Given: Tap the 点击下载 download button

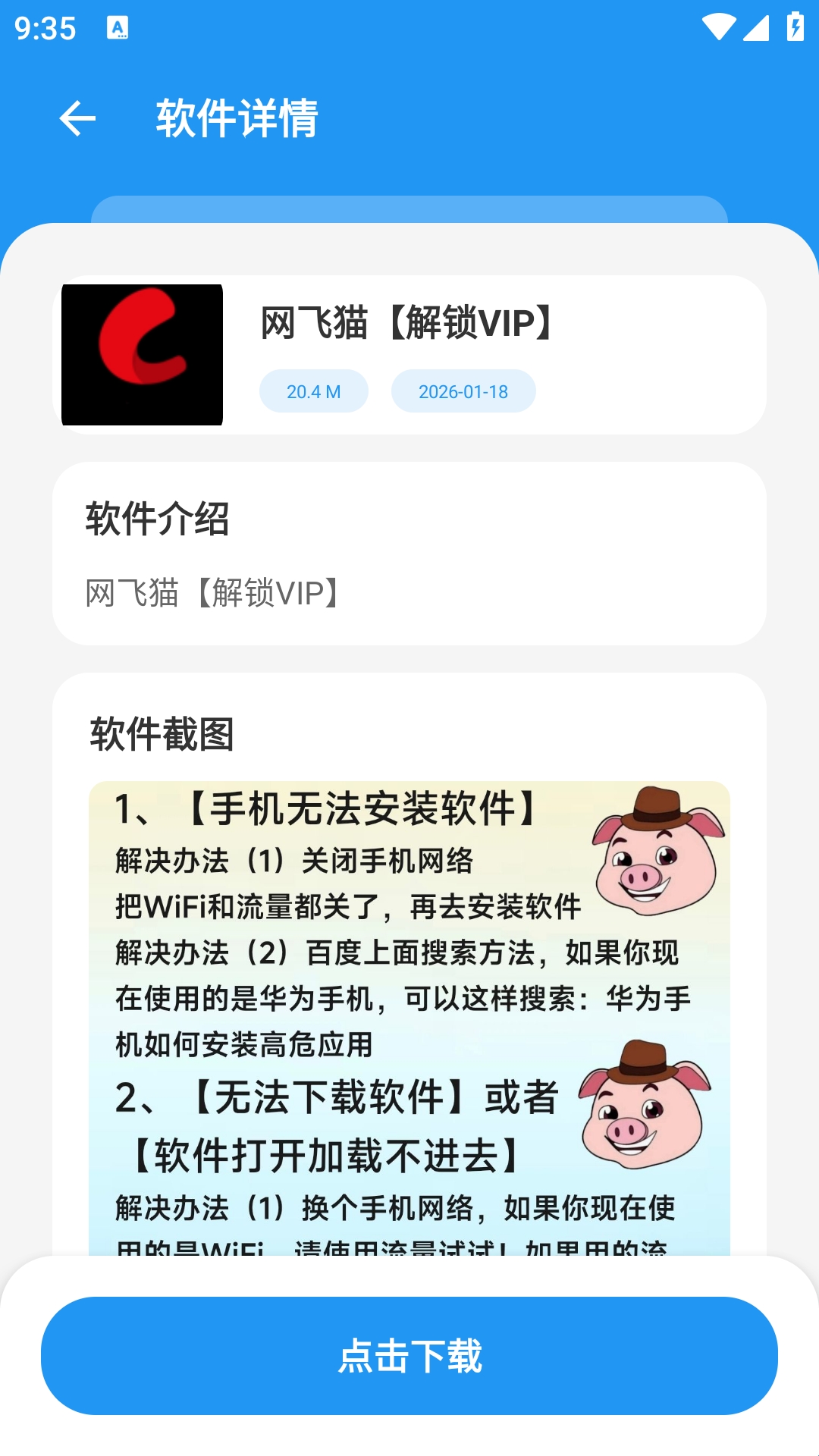Looking at the screenshot, I should coord(409,1355).
